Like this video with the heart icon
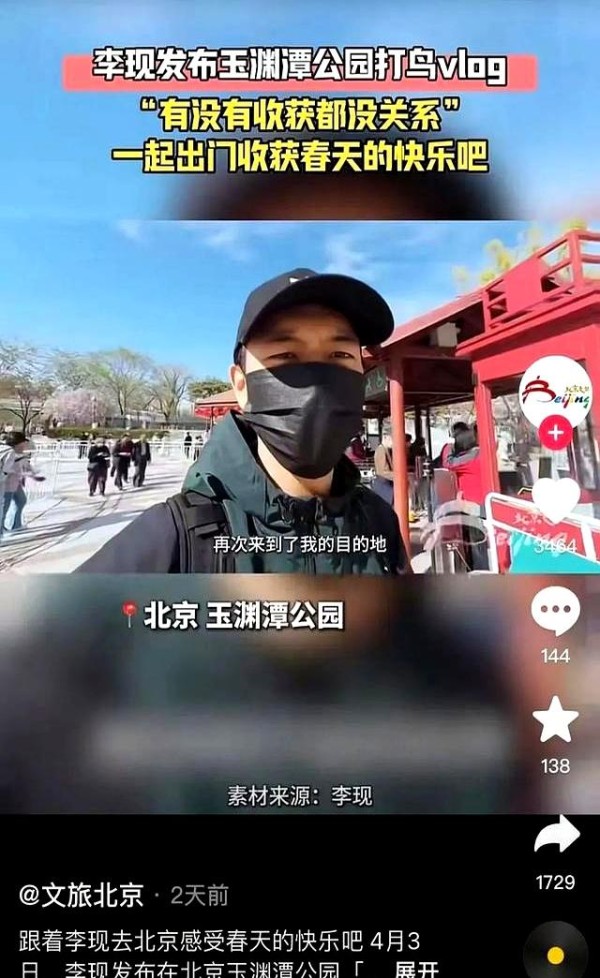Viewport: 600px width, 978px height. pyautogui.click(x=555, y=500)
